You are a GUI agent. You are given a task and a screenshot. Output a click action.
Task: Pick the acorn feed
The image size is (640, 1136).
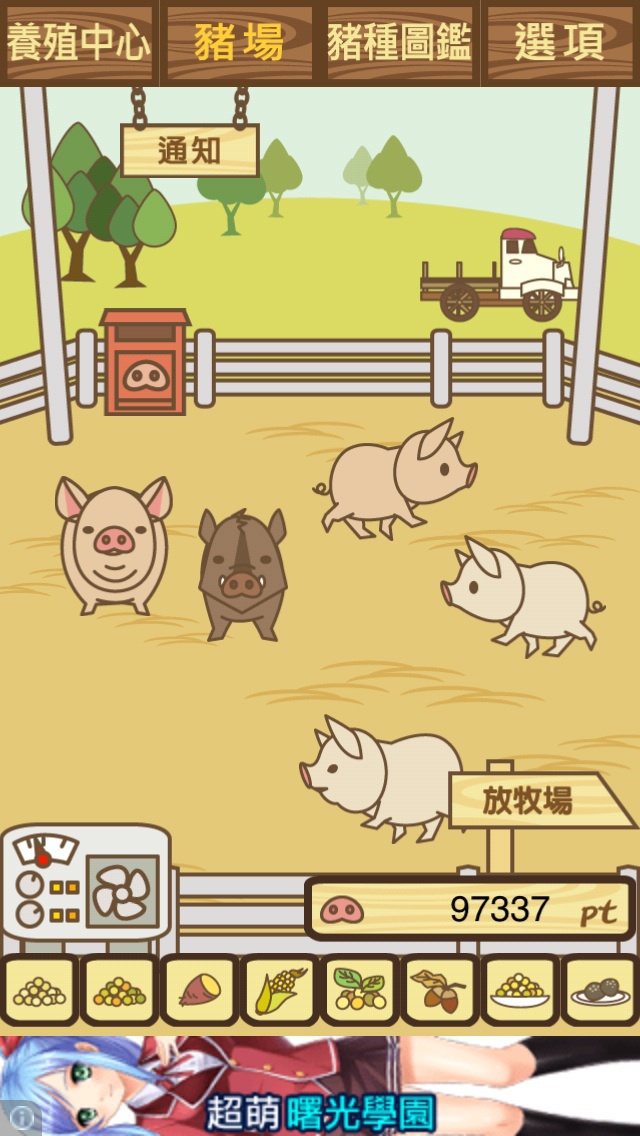440,990
